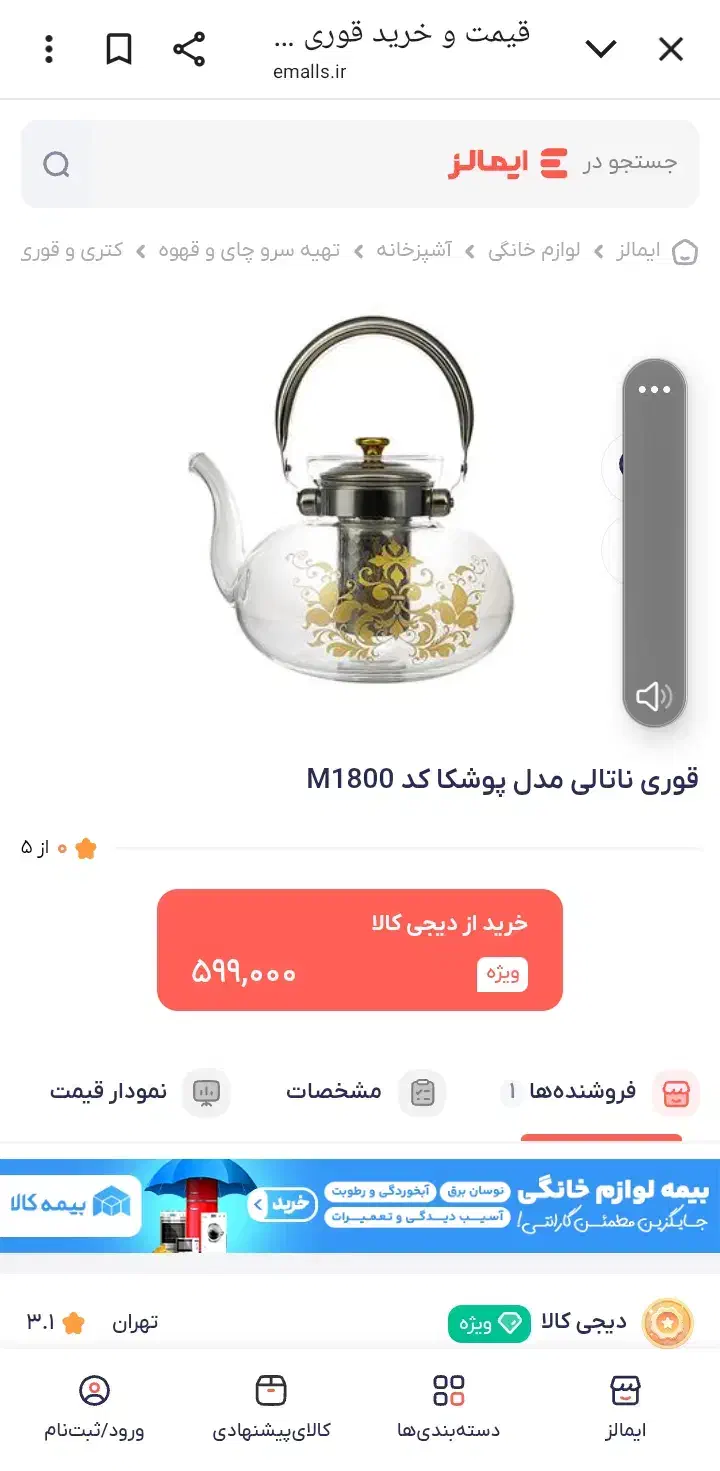This screenshot has height=1471, width=720.
Task: Open ورود/ثبت‌نام account tab
Action: coord(94,1407)
